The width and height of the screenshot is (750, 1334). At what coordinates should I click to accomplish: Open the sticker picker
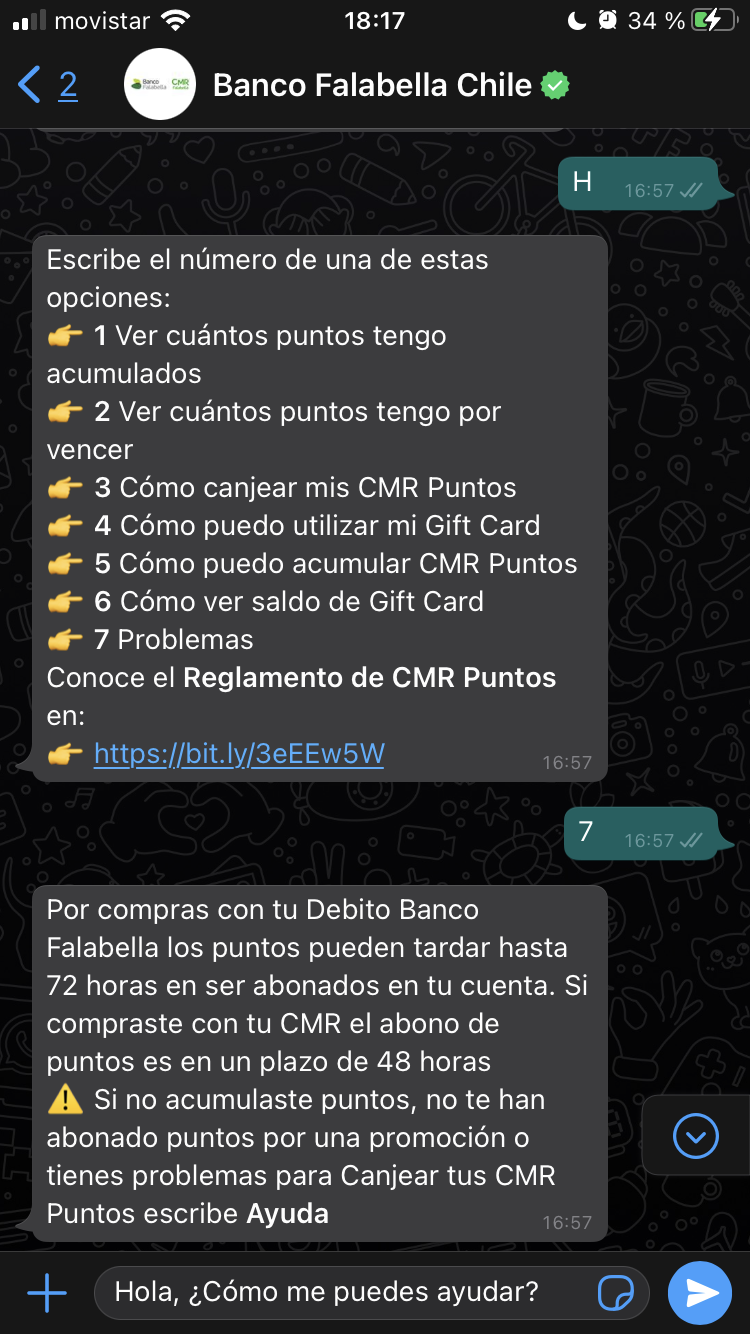[615, 1293]
